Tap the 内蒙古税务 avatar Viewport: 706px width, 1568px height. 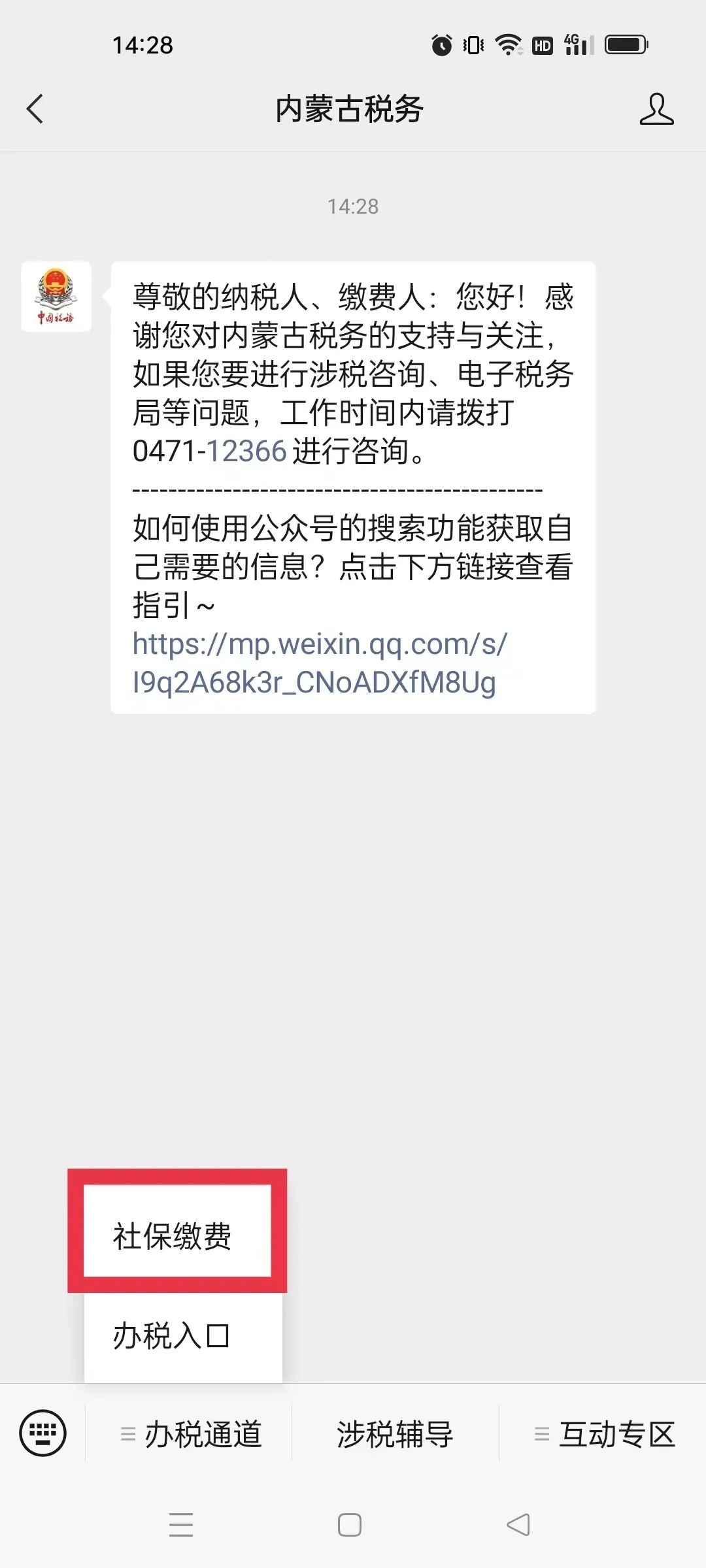[56, 297]
